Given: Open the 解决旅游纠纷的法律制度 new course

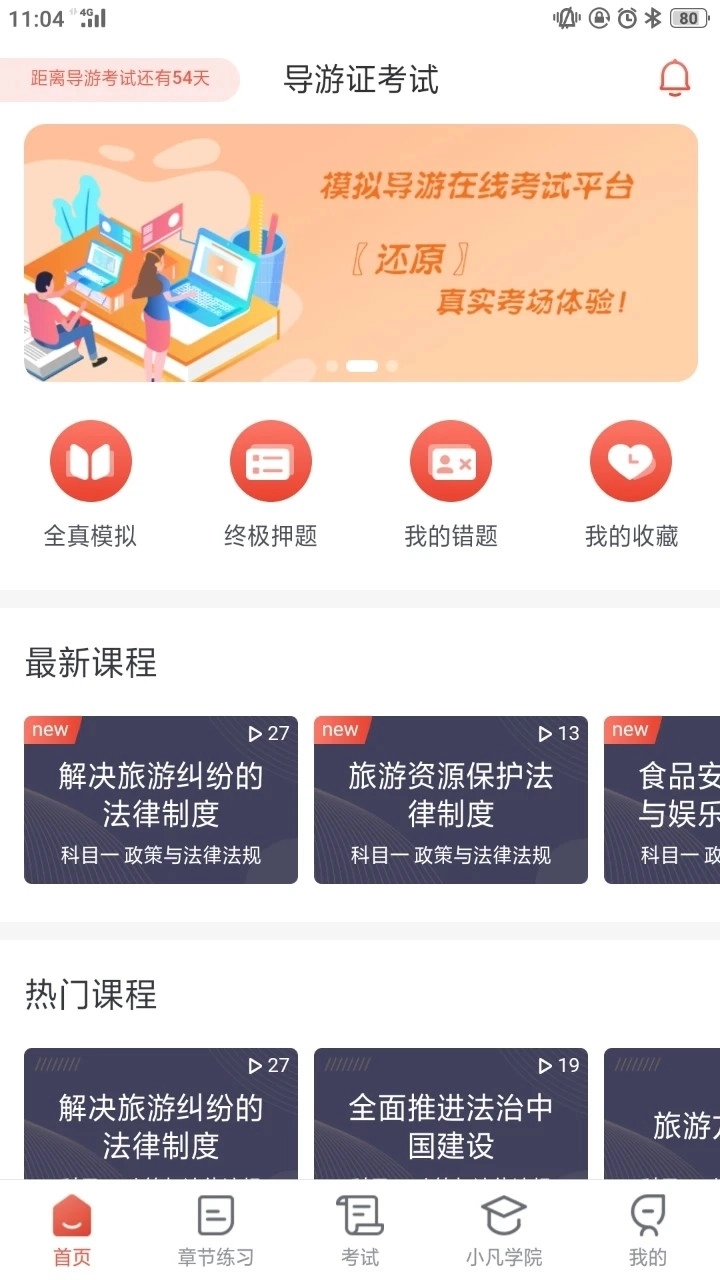Looking at the screenshot, I should tap(160, 798).
